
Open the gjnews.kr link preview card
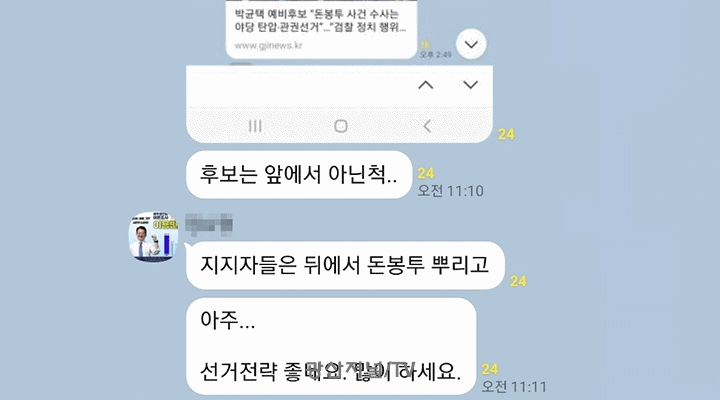[x=314, y=29]
